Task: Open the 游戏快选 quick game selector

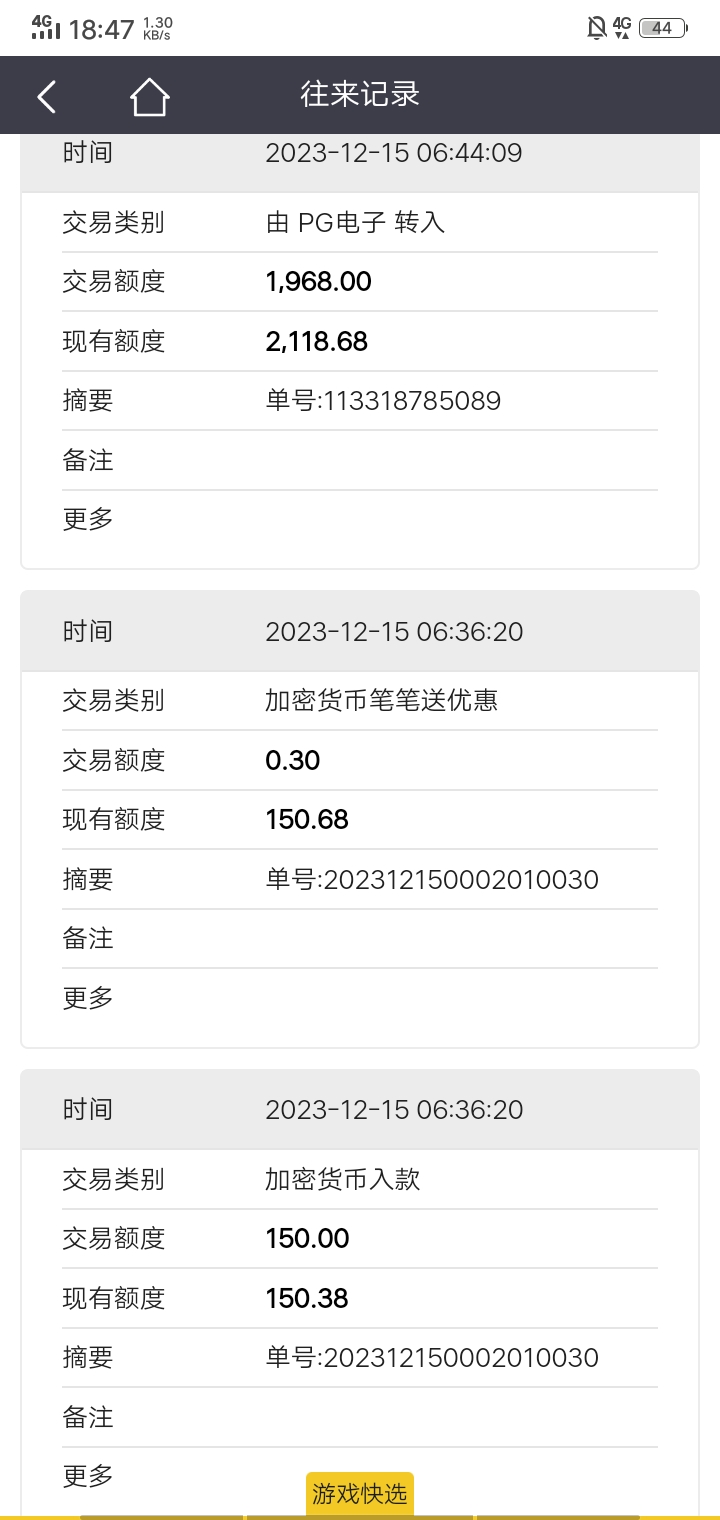Action: tap(360, 1494)
